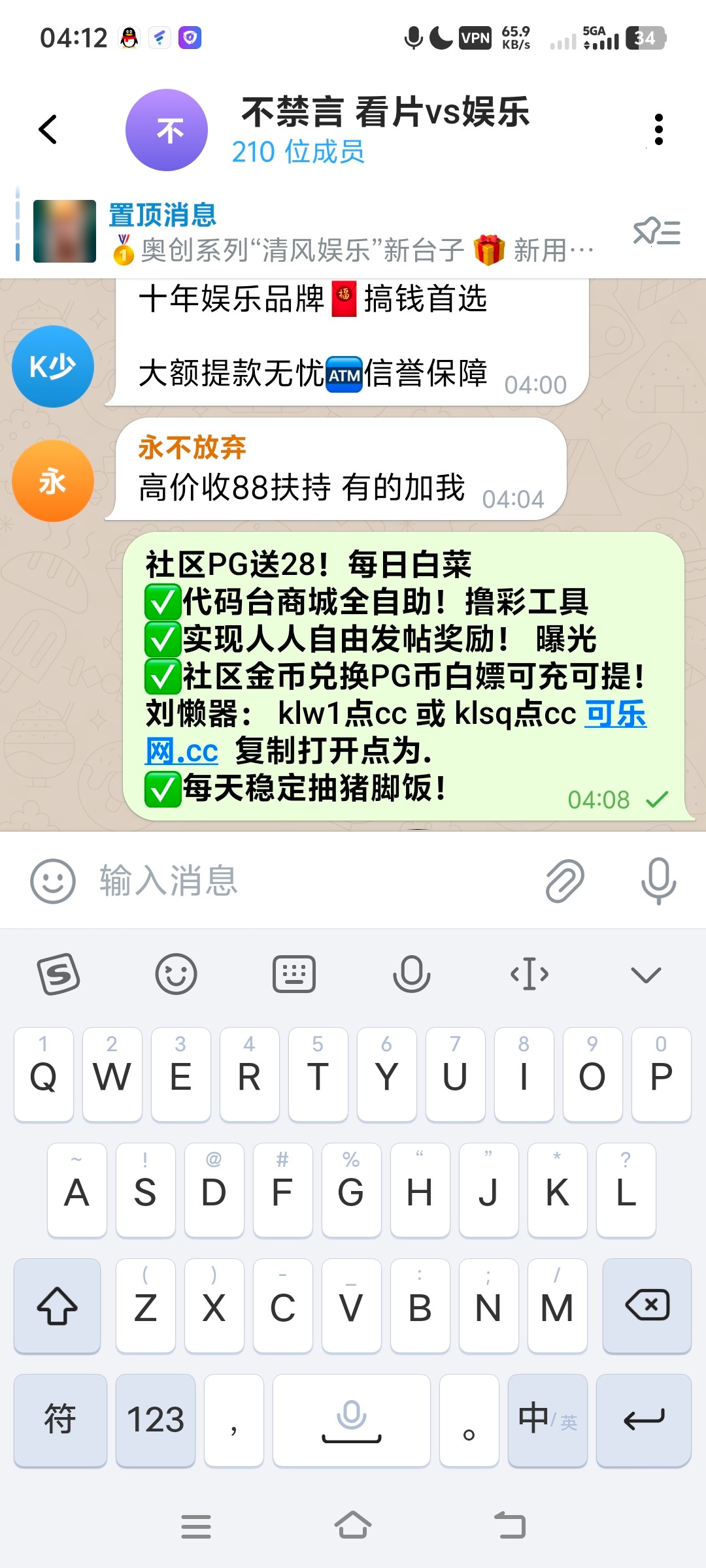Viewport: 706px width, 1568px height.
Task: Open Sogou keyboard settings logo
Action: click(x=59, y=974)
